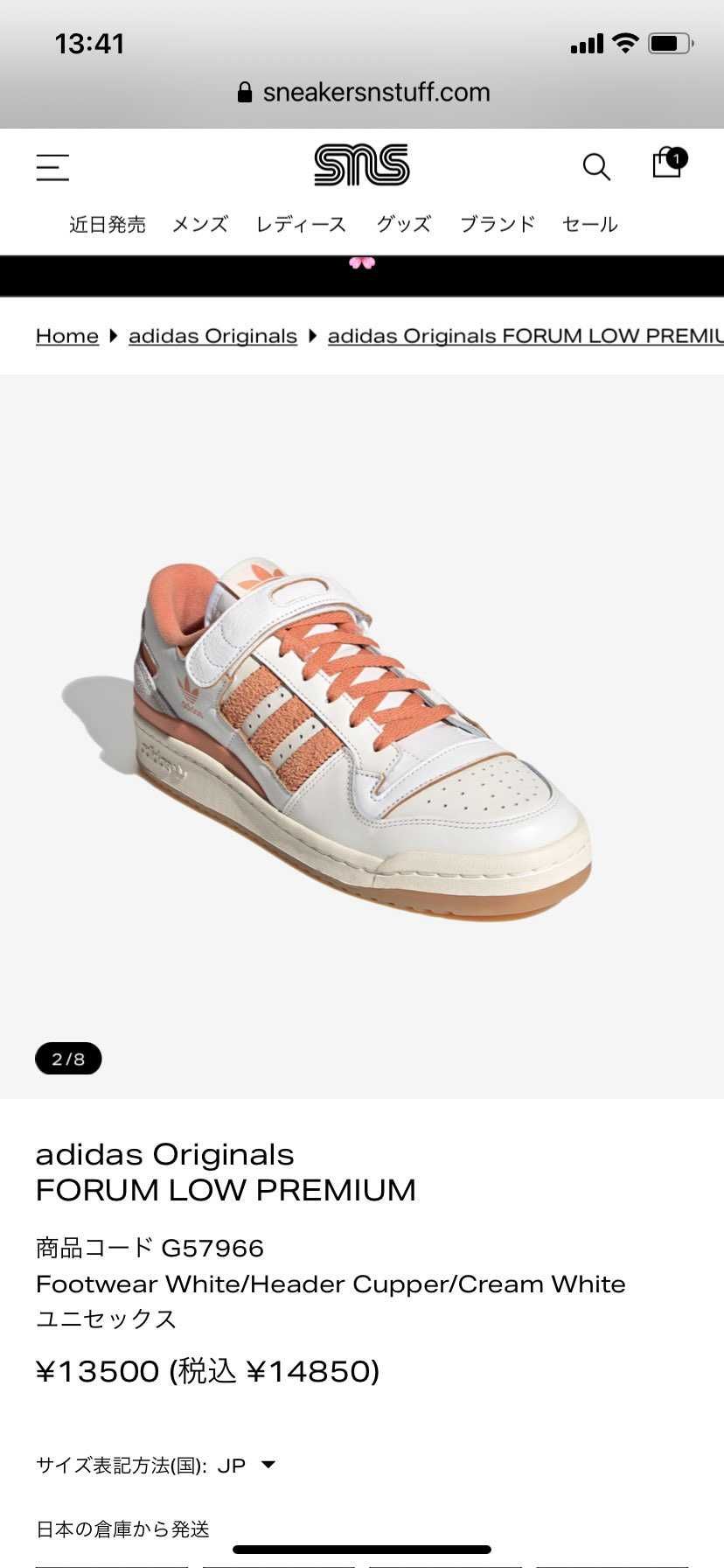View the セール items
724x1568 pixels.
(x=590, y=225)
